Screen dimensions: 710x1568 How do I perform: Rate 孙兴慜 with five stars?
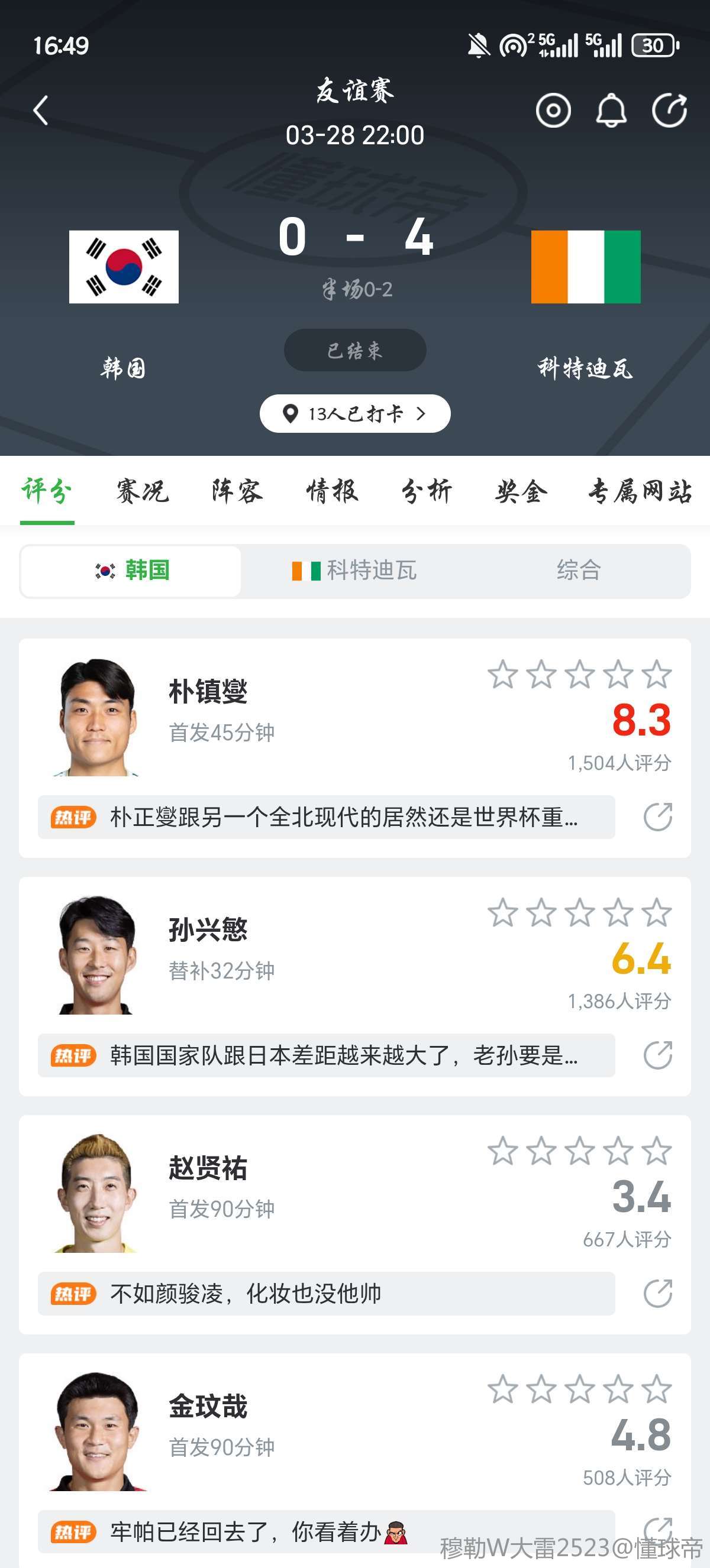(x=657, y=913)
